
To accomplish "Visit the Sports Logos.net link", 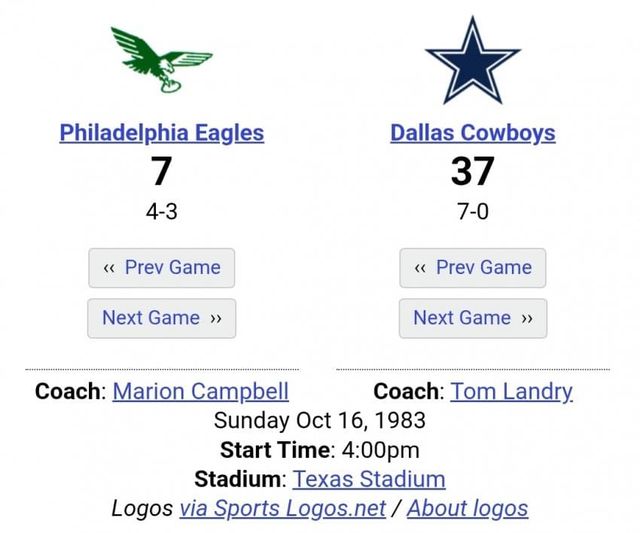I will click(282, 508).
